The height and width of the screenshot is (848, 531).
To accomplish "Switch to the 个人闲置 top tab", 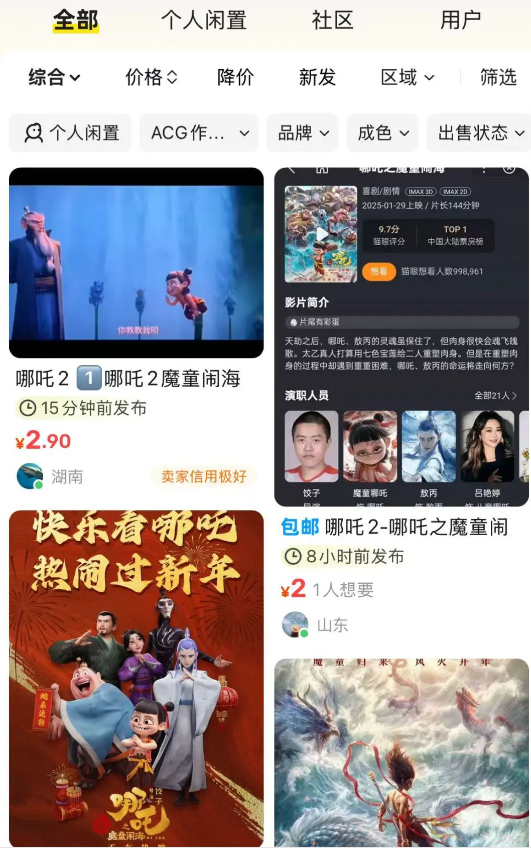I will click(204, 21).
